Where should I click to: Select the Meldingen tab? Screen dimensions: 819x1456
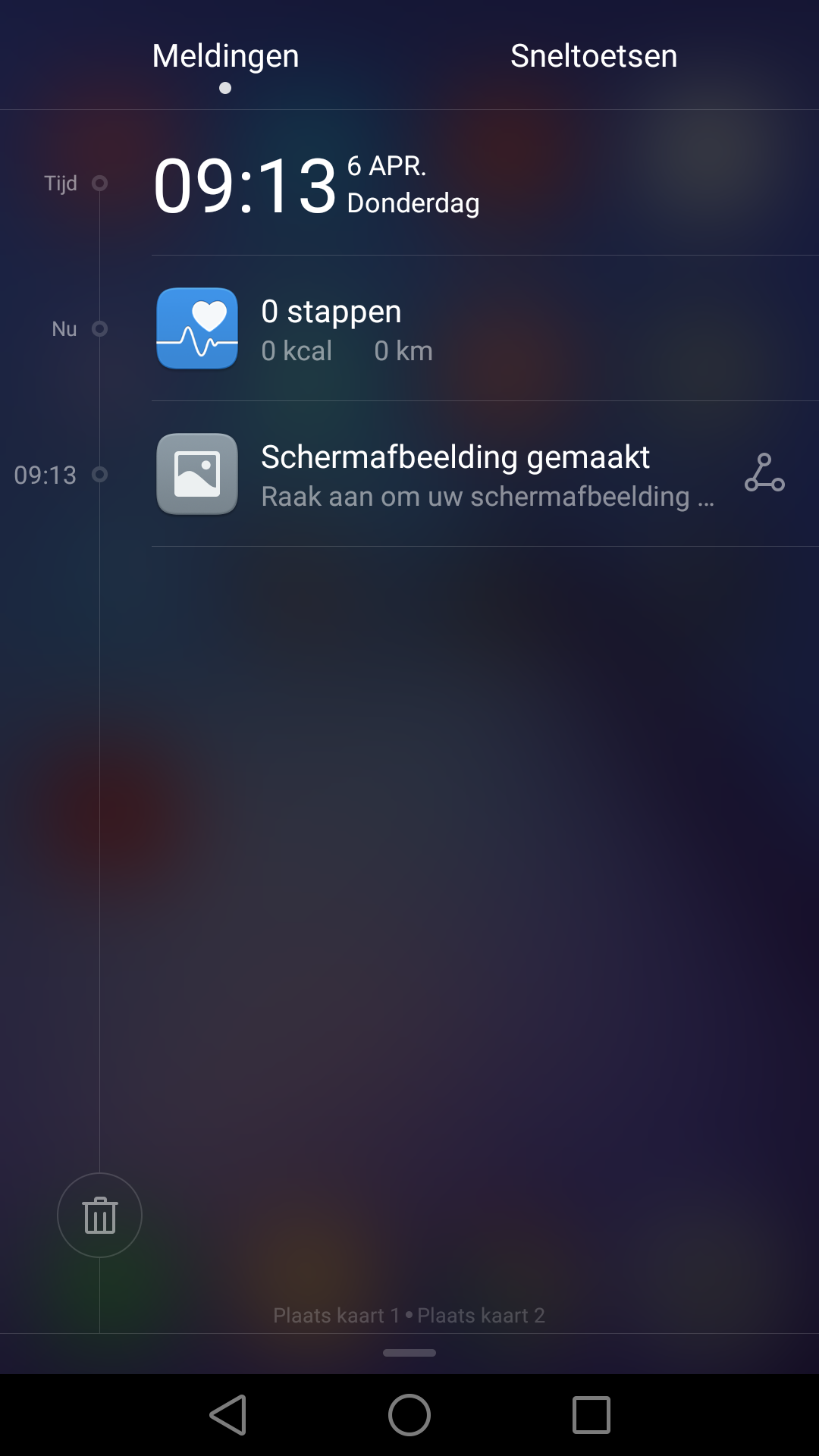[x=225, y=55]
